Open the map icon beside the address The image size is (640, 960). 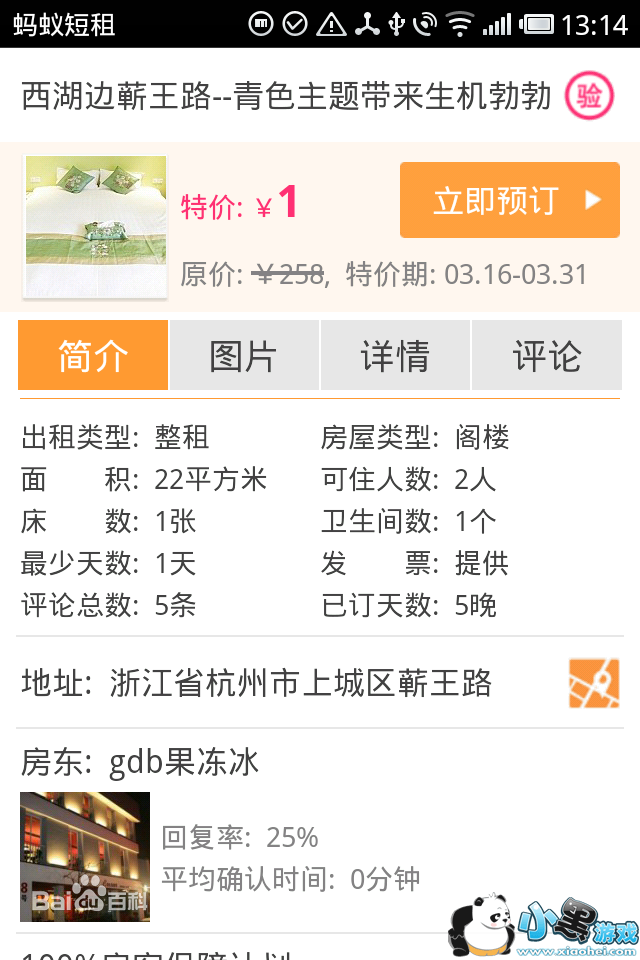594,683
